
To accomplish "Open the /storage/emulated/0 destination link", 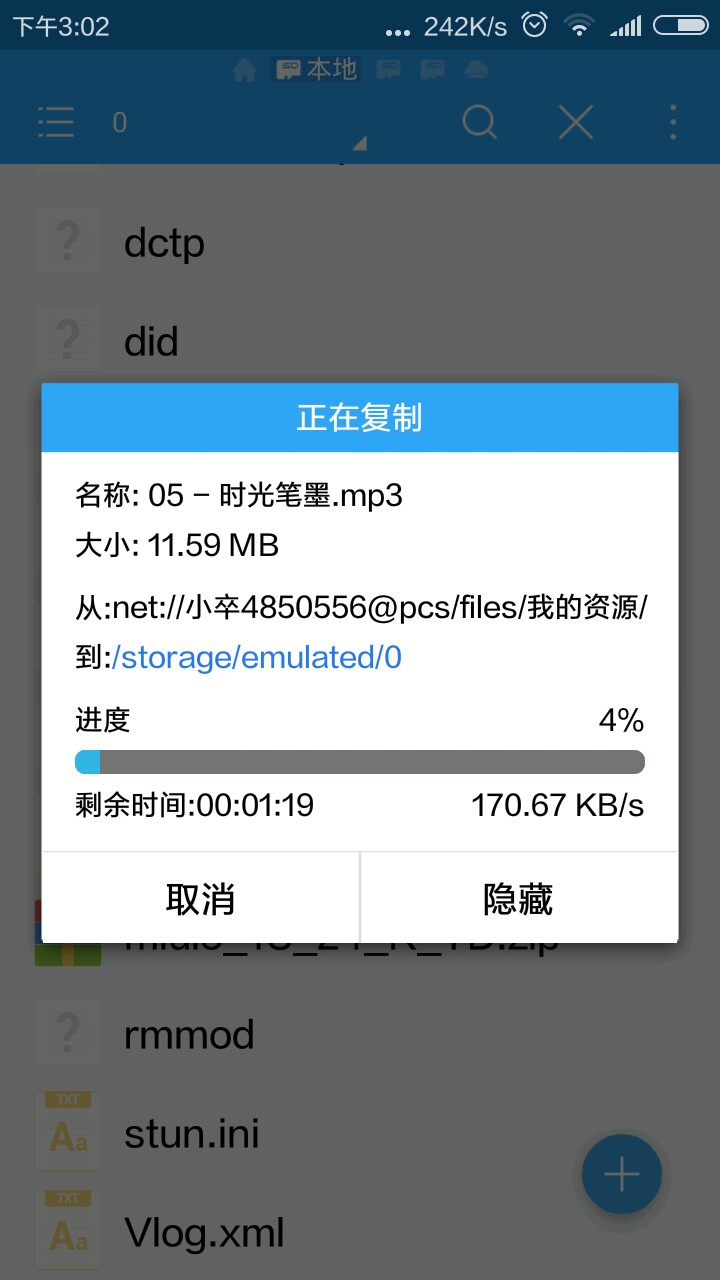I will pos(257,657).
